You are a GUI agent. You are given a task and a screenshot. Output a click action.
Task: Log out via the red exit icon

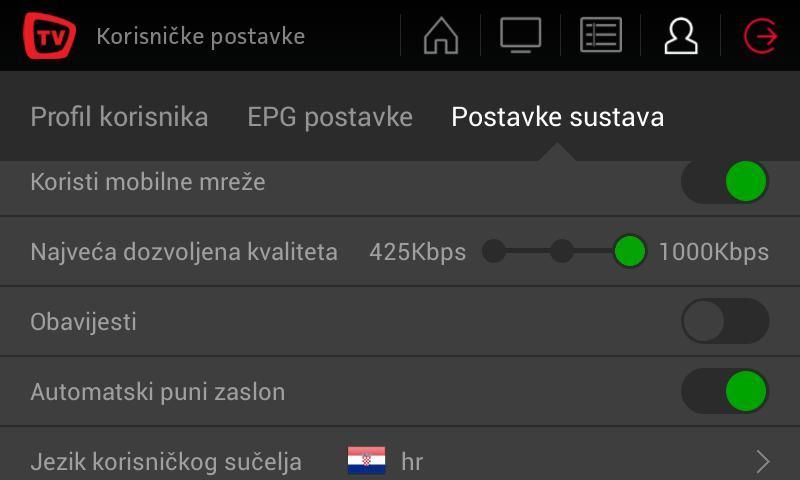(761, 36)
